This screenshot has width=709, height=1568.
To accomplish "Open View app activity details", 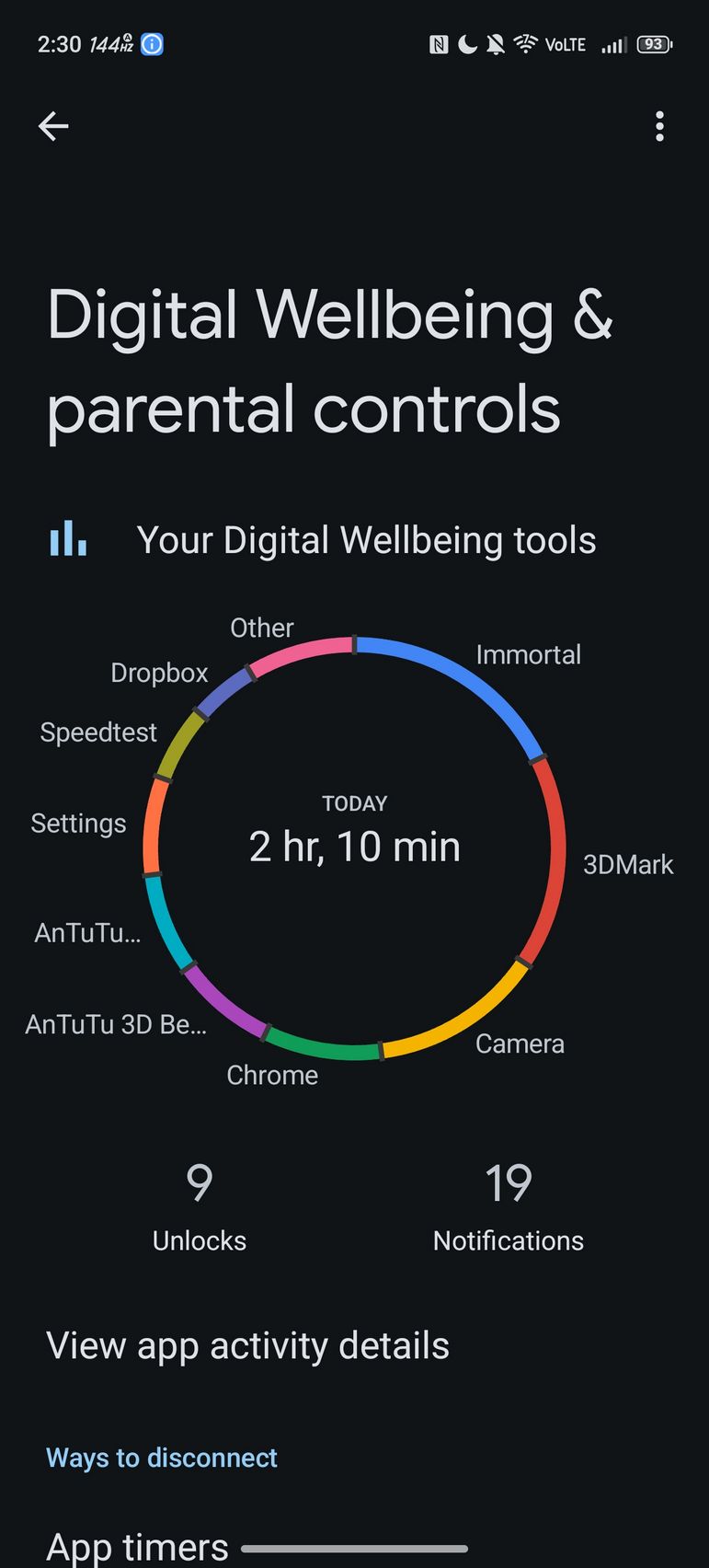I will coord(248,1345).
